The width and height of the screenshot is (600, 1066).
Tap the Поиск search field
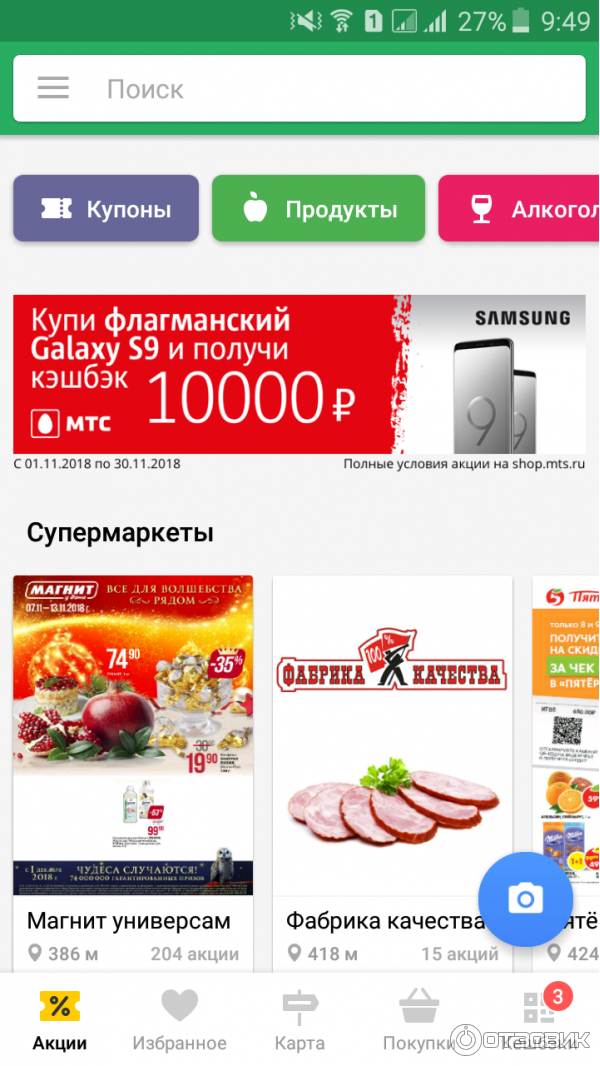click(330, 89)
